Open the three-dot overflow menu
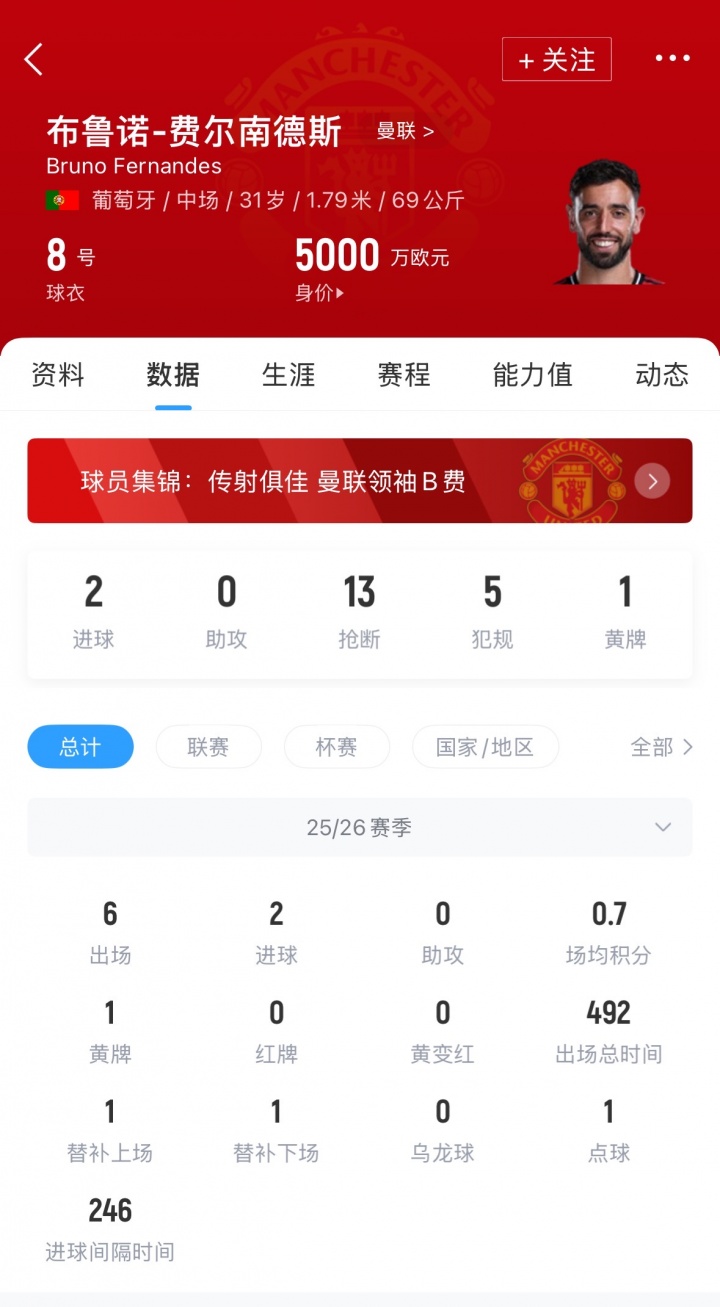 [x=672, y=59]
